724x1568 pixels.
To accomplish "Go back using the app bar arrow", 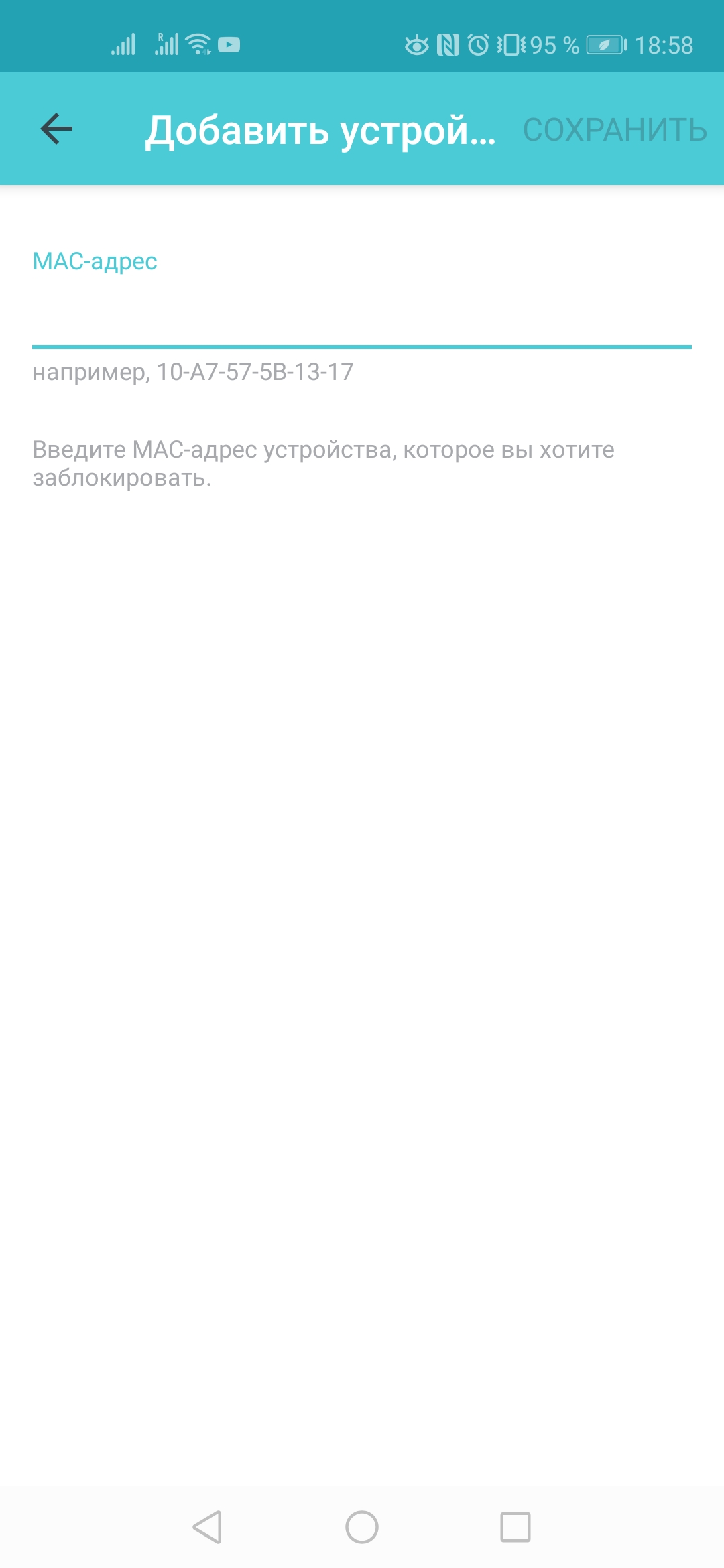I will click(56, 129).
